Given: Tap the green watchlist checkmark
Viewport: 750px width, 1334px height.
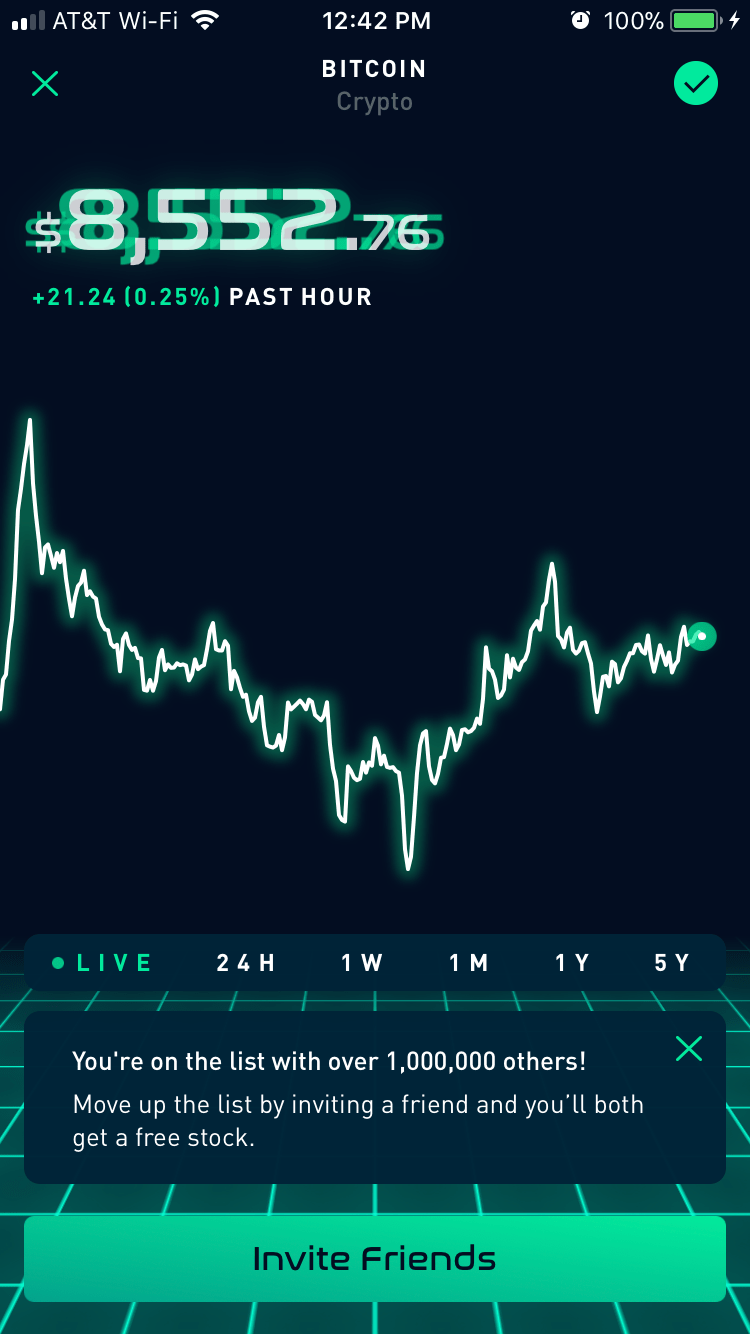Looking at the screenshot, I should pos(696,84).
